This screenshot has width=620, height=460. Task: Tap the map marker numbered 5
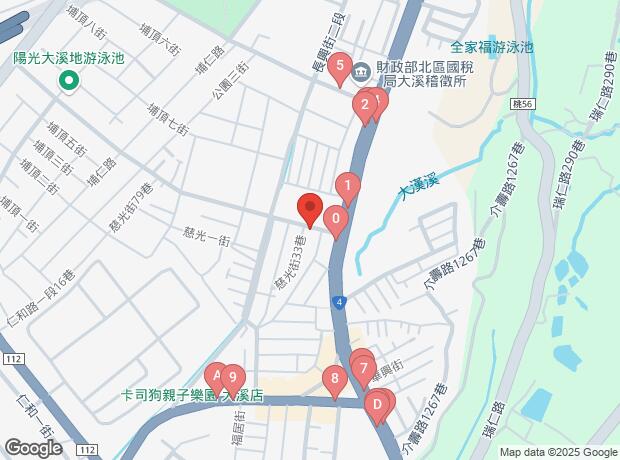click(338, 68)
